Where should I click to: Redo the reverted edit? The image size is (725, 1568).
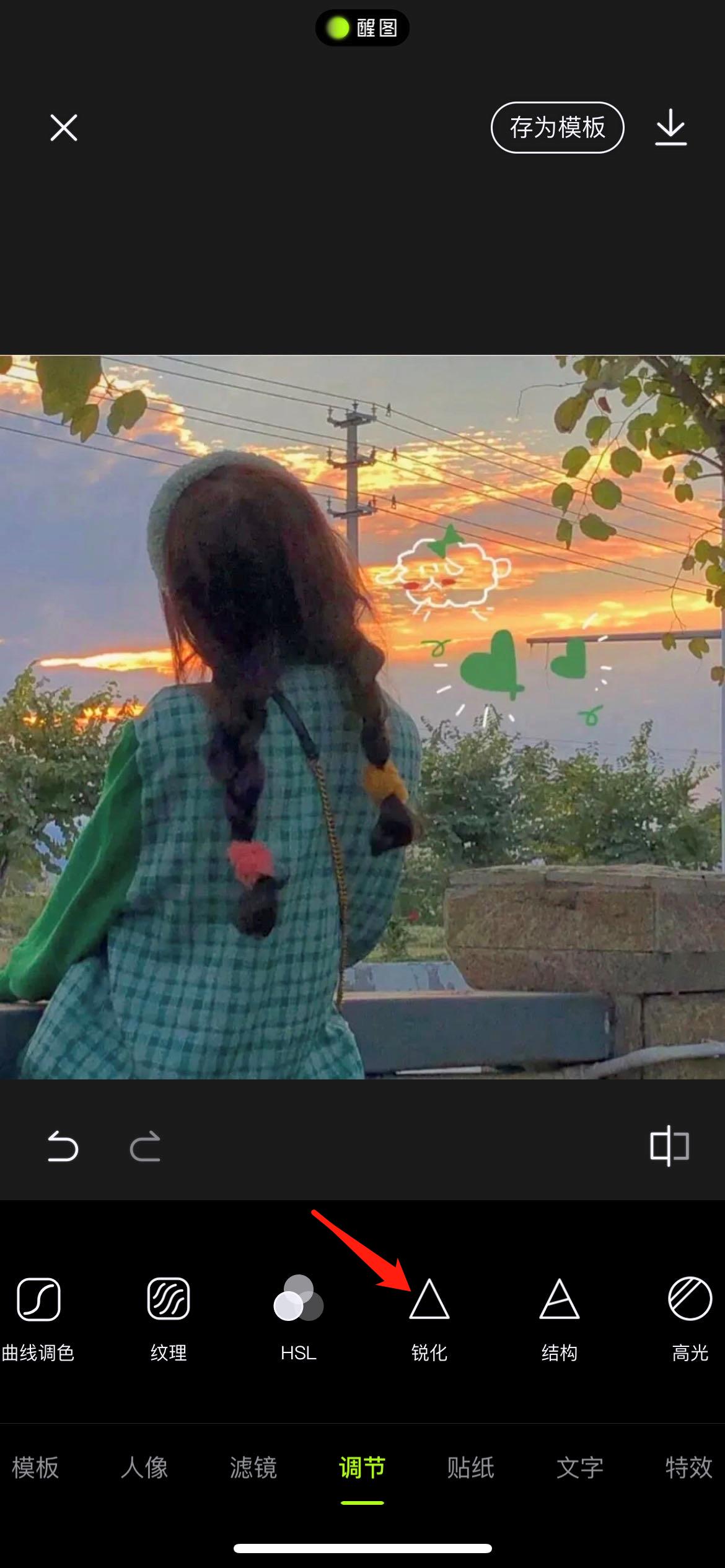pyautogui.click(x=145, y=1146)
